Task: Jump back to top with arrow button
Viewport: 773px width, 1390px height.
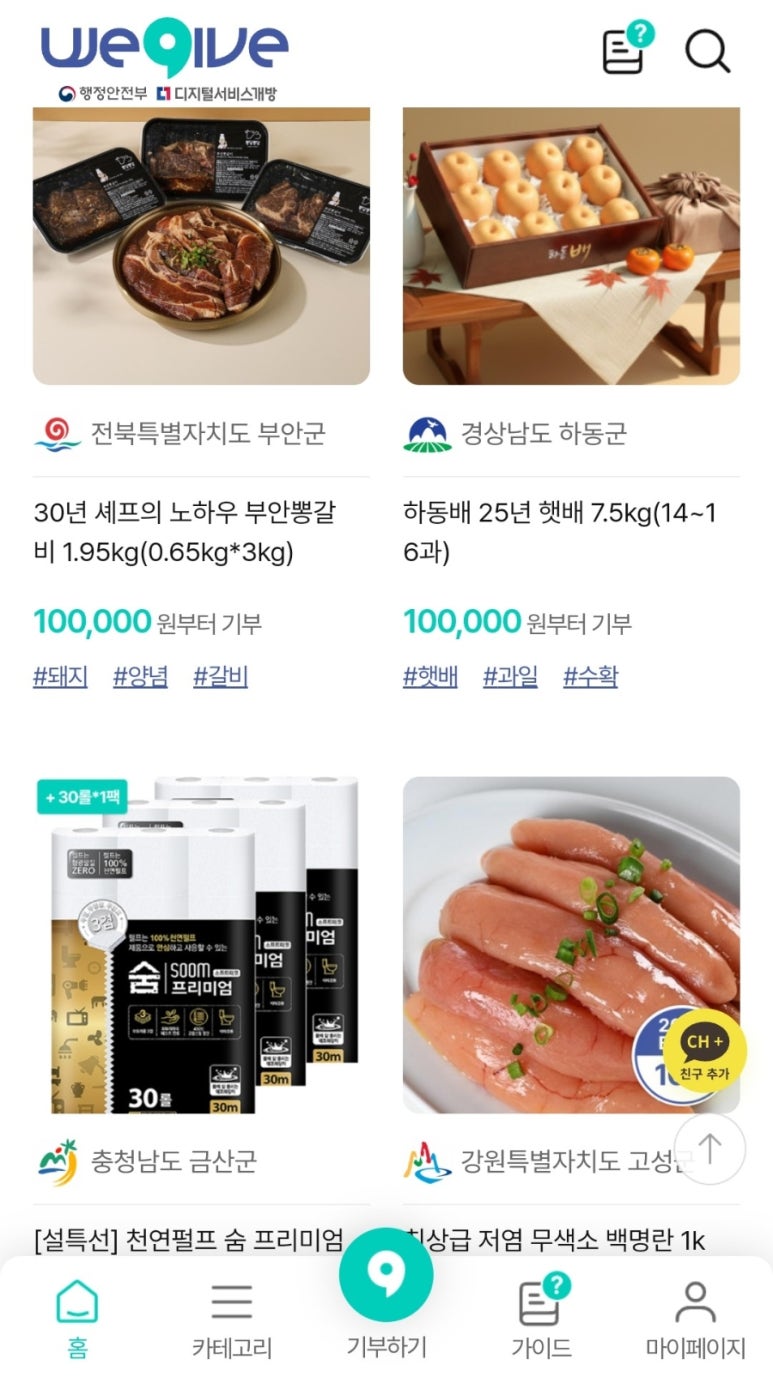Action: pos(710,1149)
